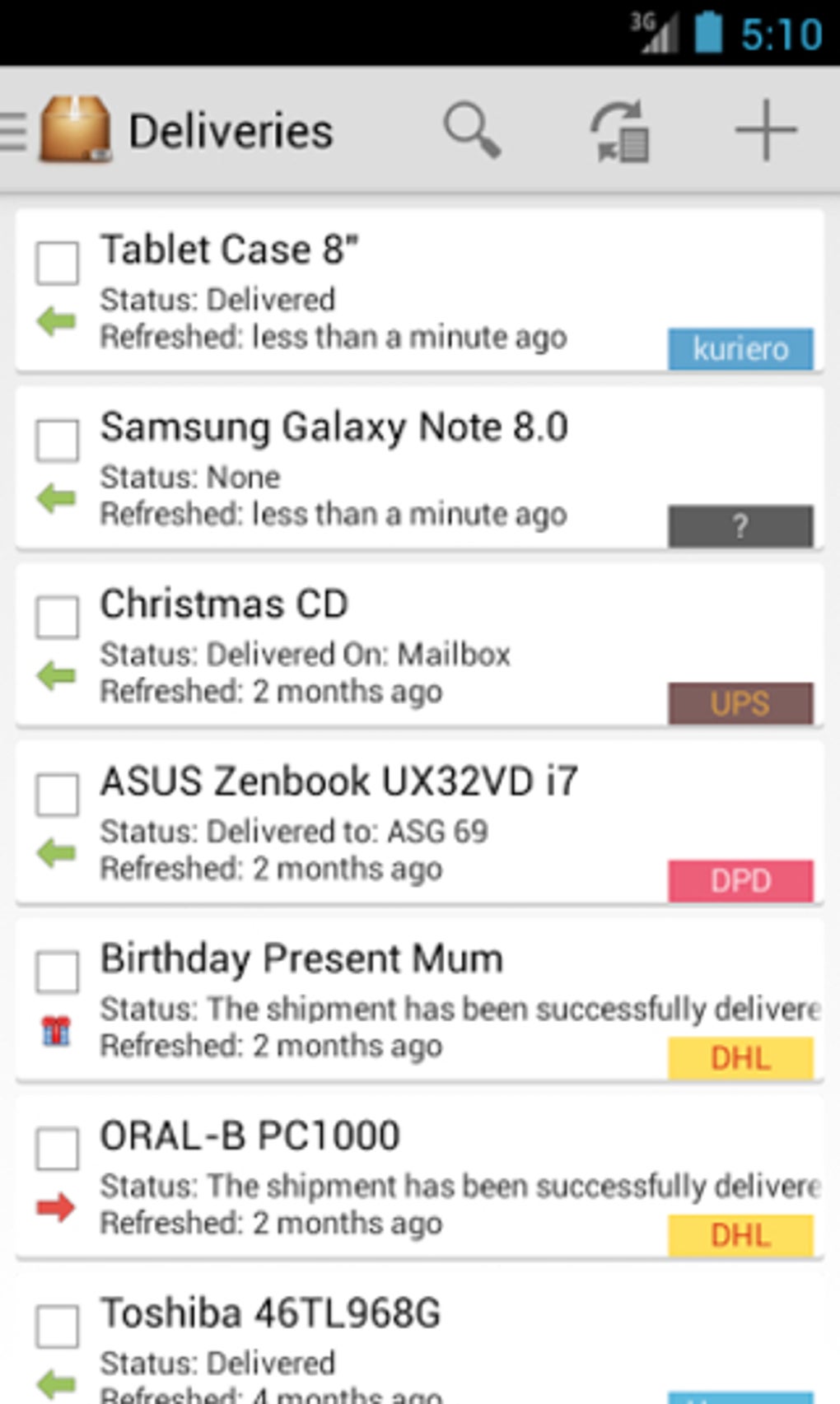Check the Tablet Case 8" checkbox
Image resolution: width=840 pixels, height=1404 pixels.
(57, 263)
